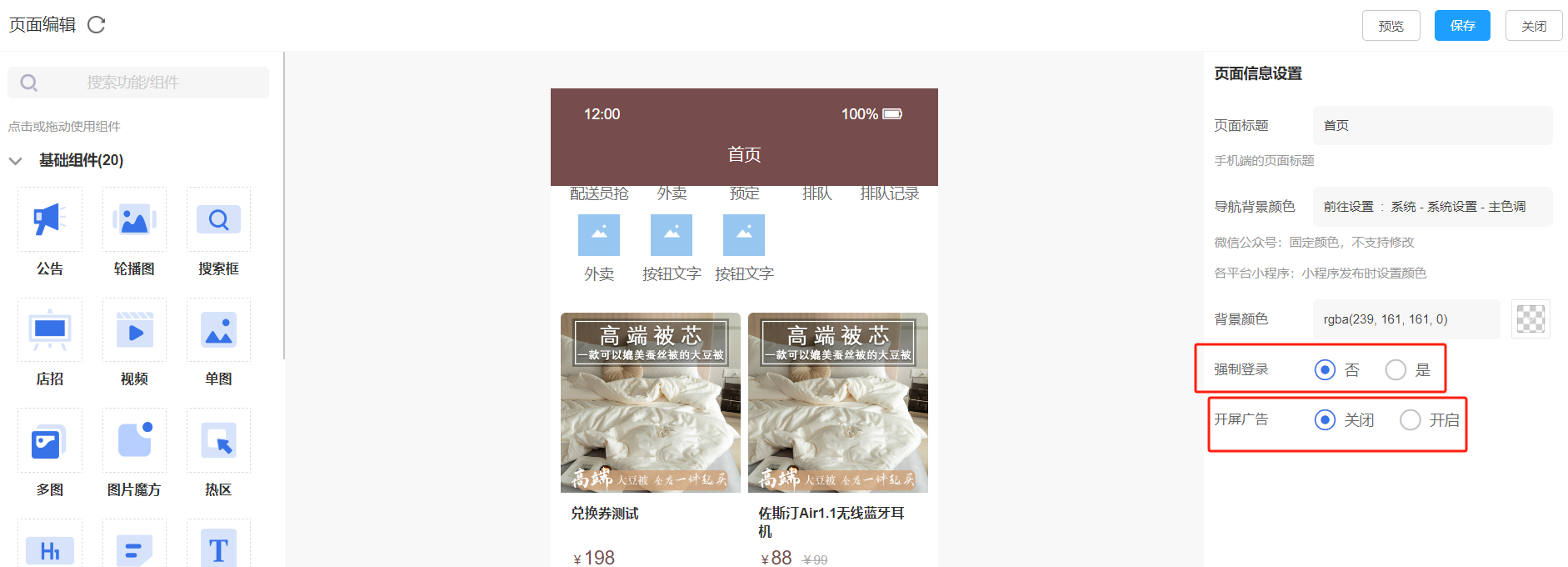The image size is (1568, 567).
Task: Click the refresh icon beside 页面编辑
Action: click(97, 25)
